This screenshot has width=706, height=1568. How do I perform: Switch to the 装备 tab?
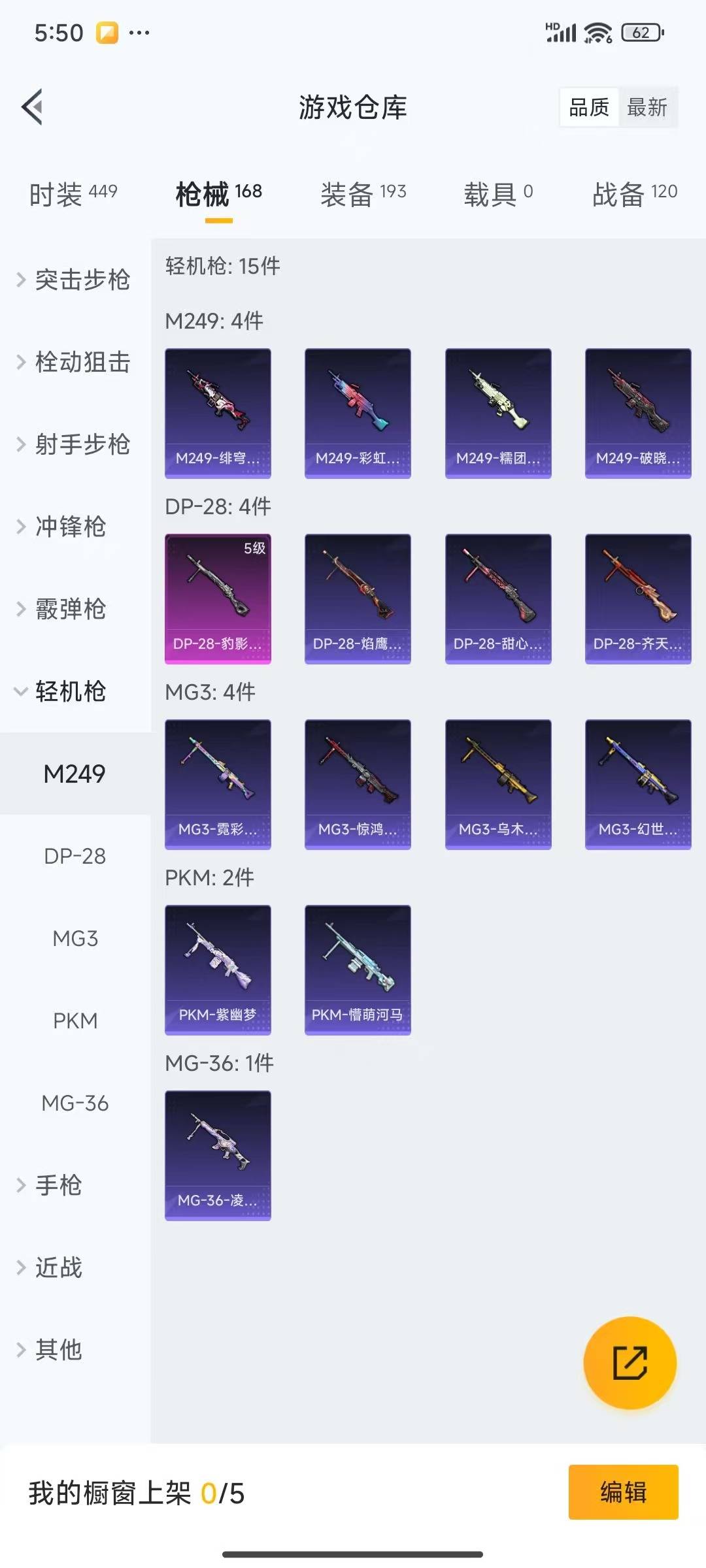(363, 194)
